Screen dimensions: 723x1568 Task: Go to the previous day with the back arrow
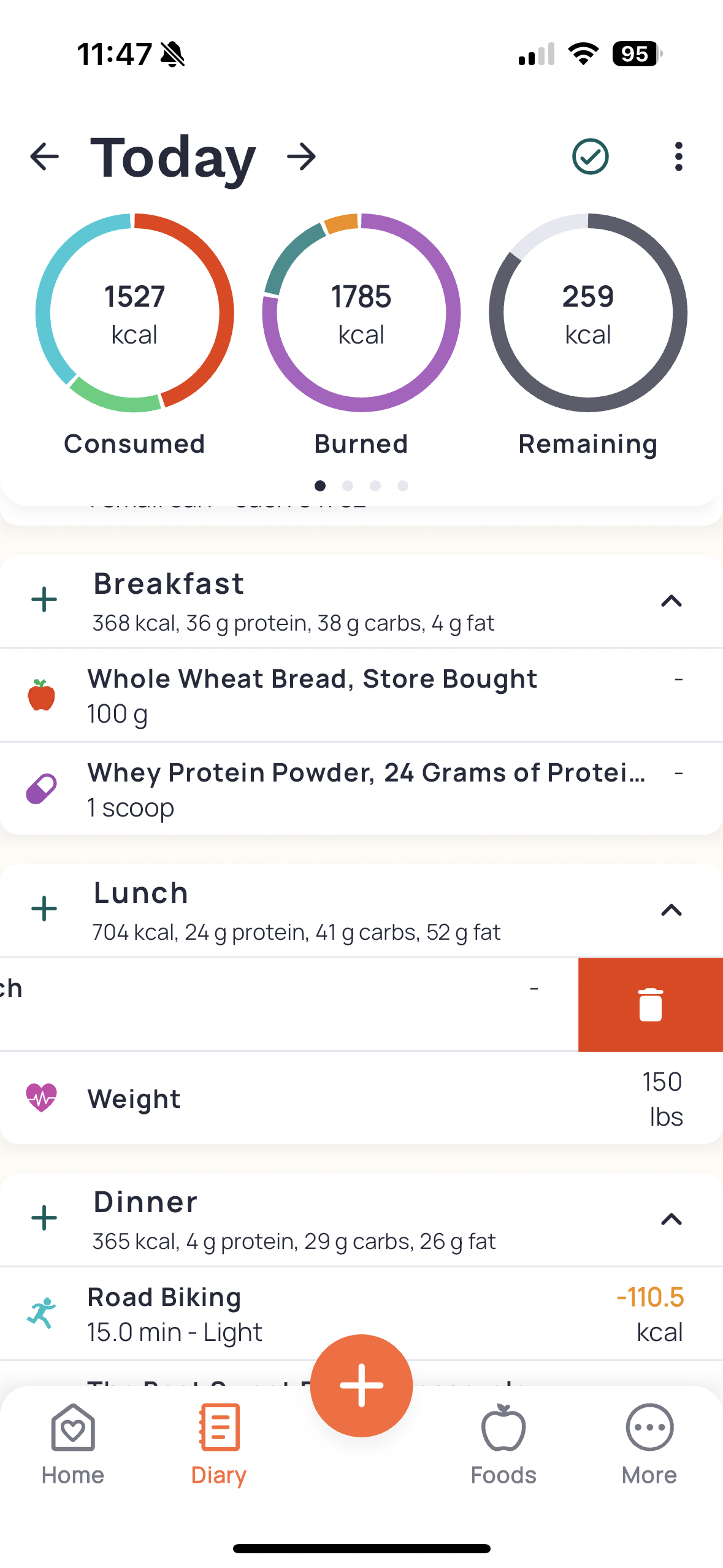(43, 156)
